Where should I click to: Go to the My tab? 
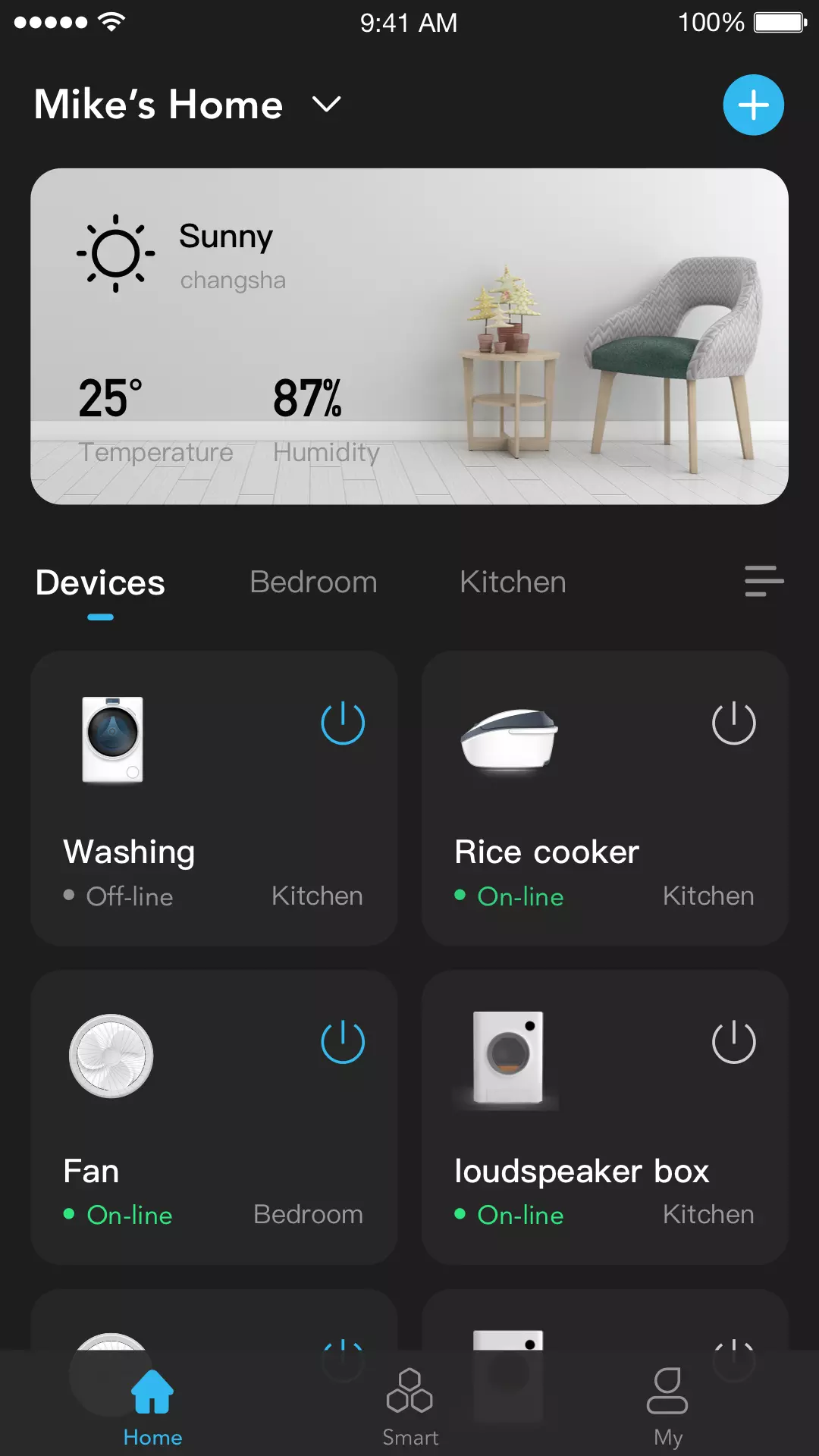tap(667, 1407)
